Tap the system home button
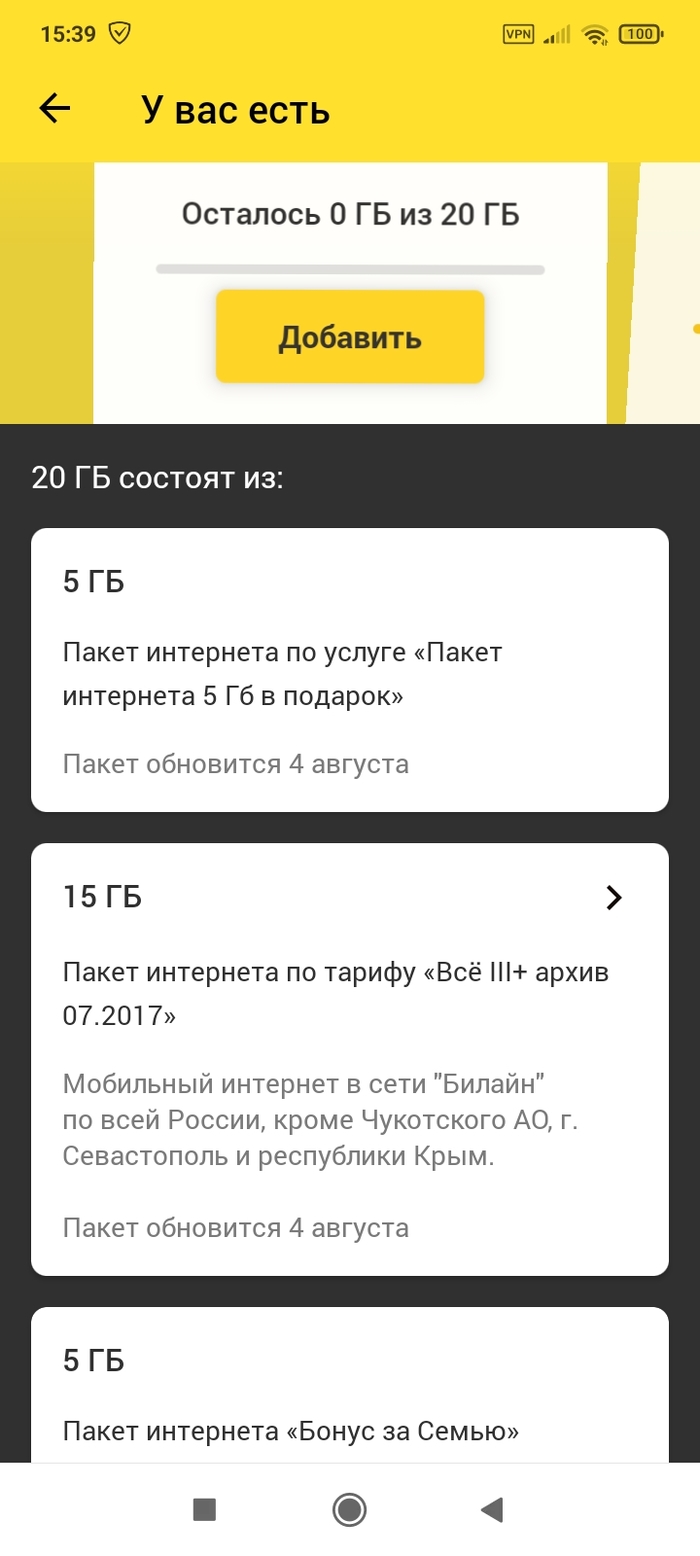700x1556 pixels. pyautogui.click(x=349, y=1509)
